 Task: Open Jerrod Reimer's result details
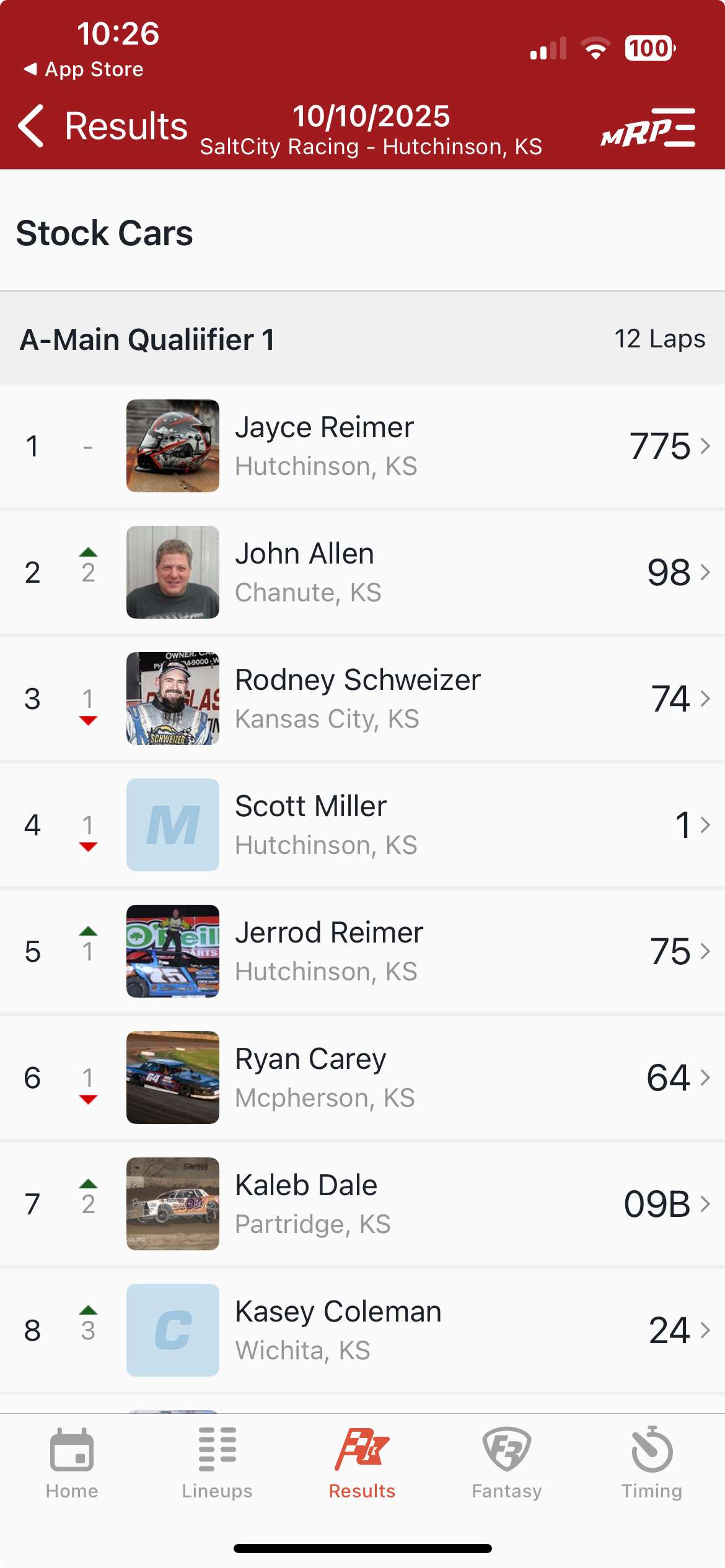pyautogui.click(x=362, y=951)
